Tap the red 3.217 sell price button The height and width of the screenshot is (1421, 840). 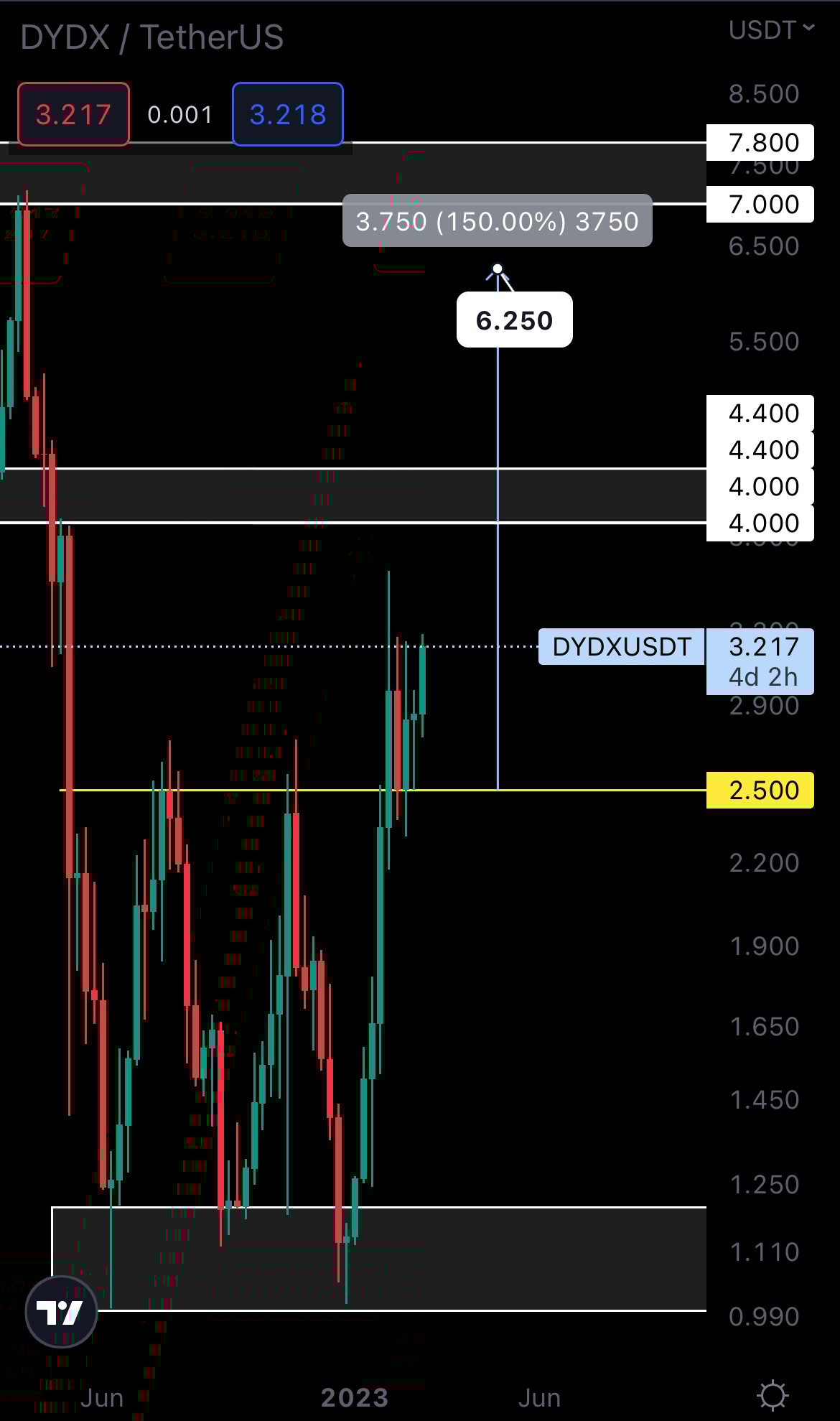(x=73, y=114)
